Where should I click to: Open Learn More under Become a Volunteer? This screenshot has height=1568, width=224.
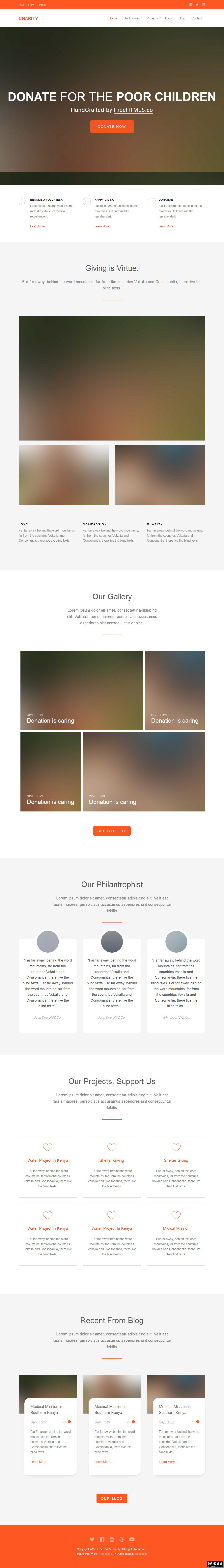point(37,226)
